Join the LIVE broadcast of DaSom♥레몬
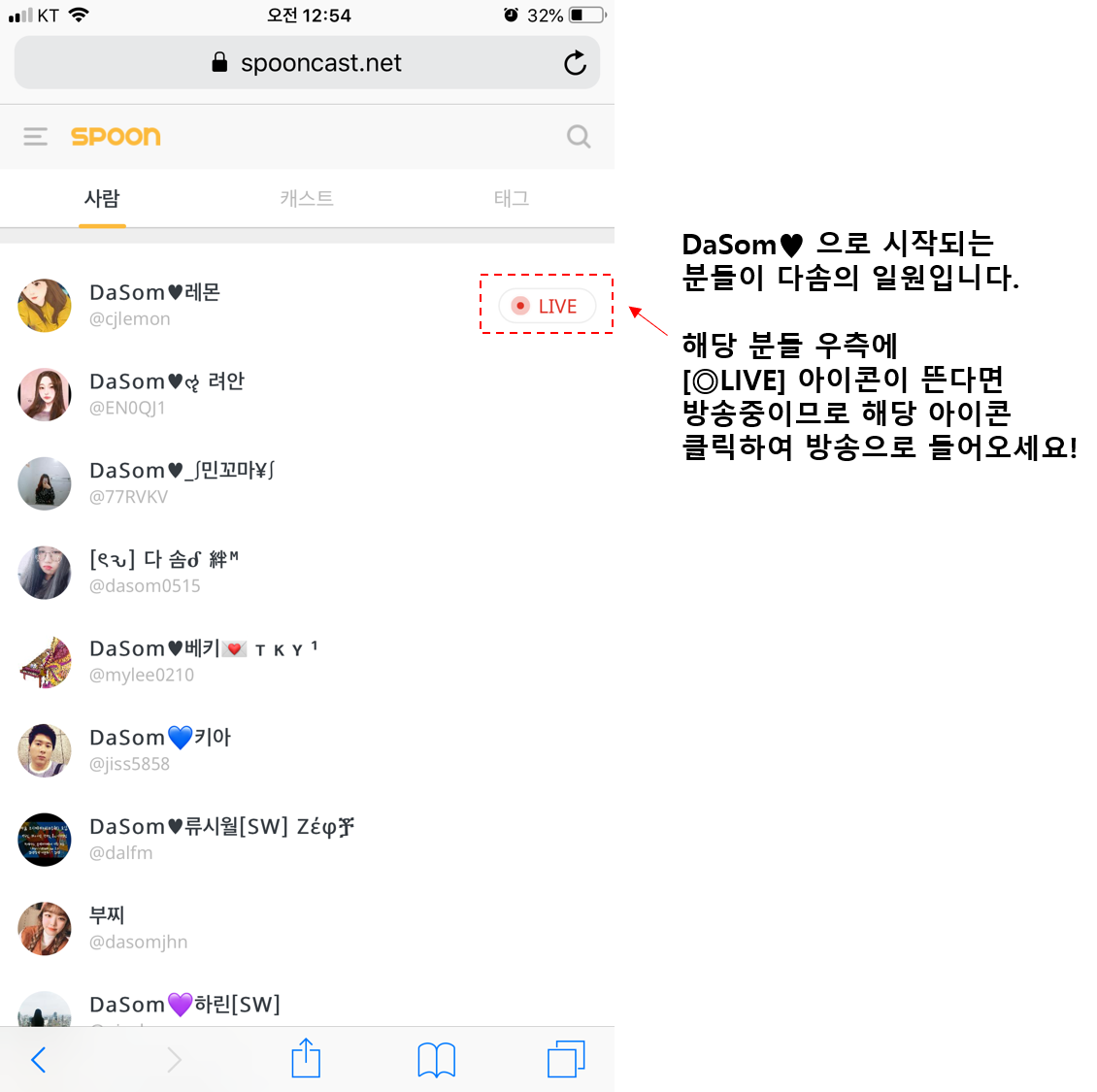The height and width of the screenshot is (1092, 1097). [547, 306]
